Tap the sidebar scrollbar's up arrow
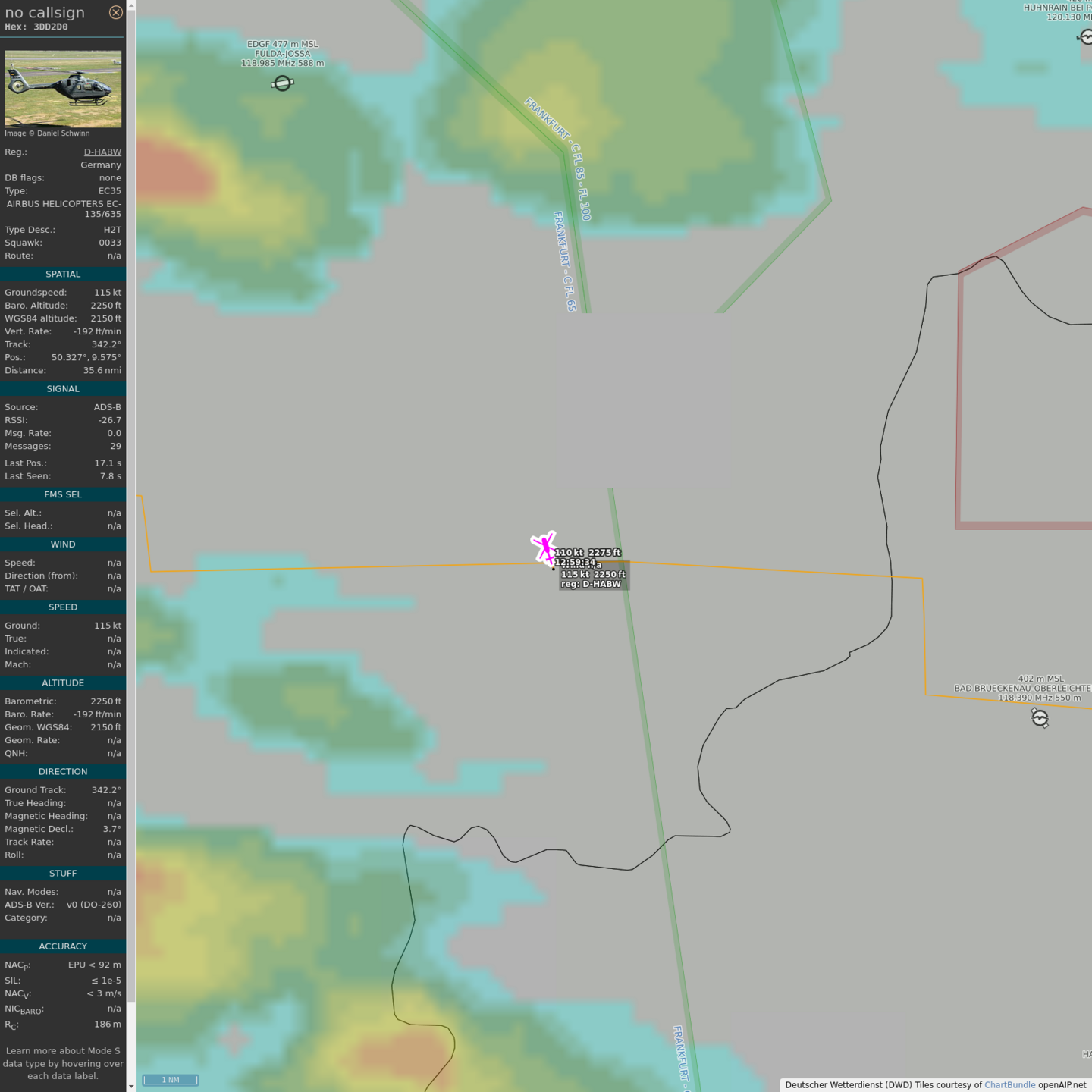 (131, 5)
